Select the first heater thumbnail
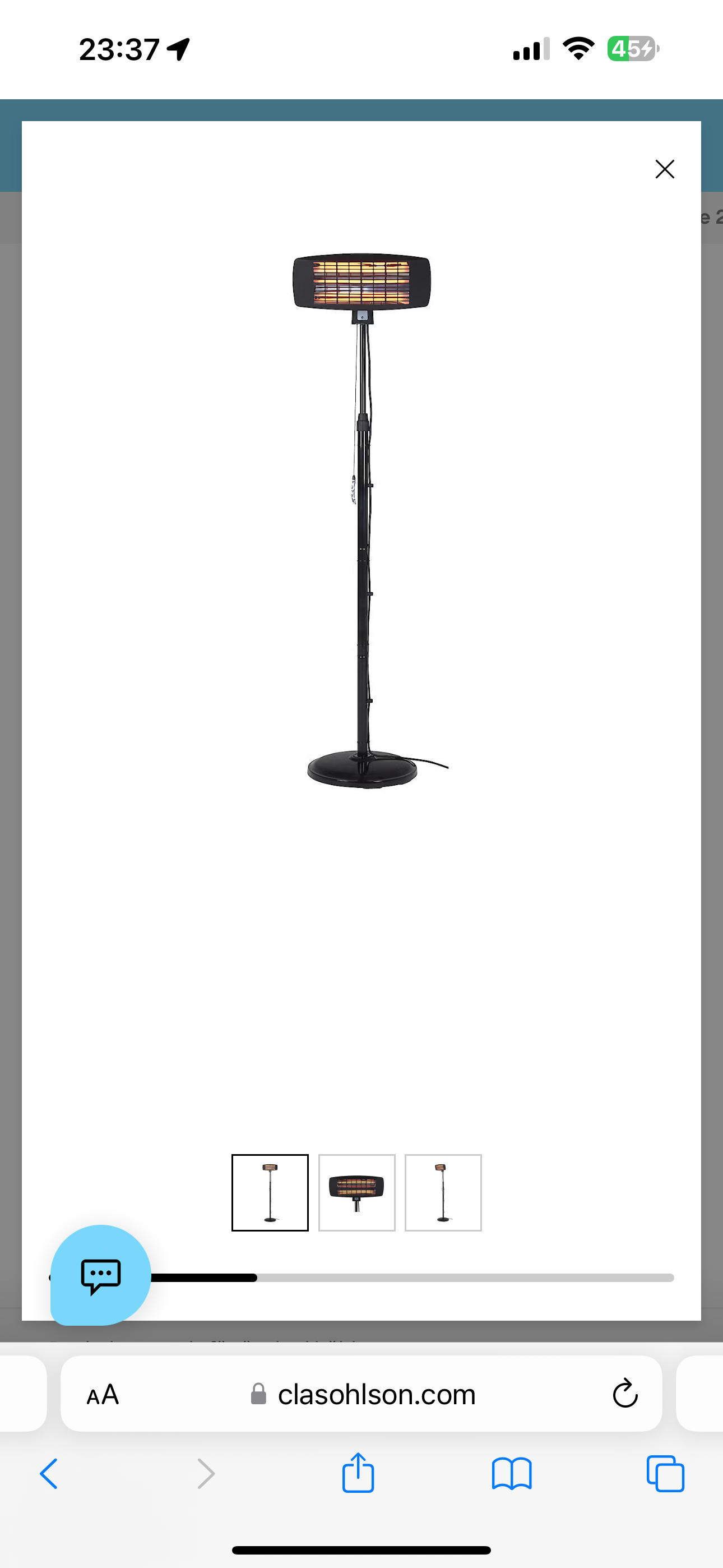The width and height of the screenshot is (723, 1568). coord(270,1192)
